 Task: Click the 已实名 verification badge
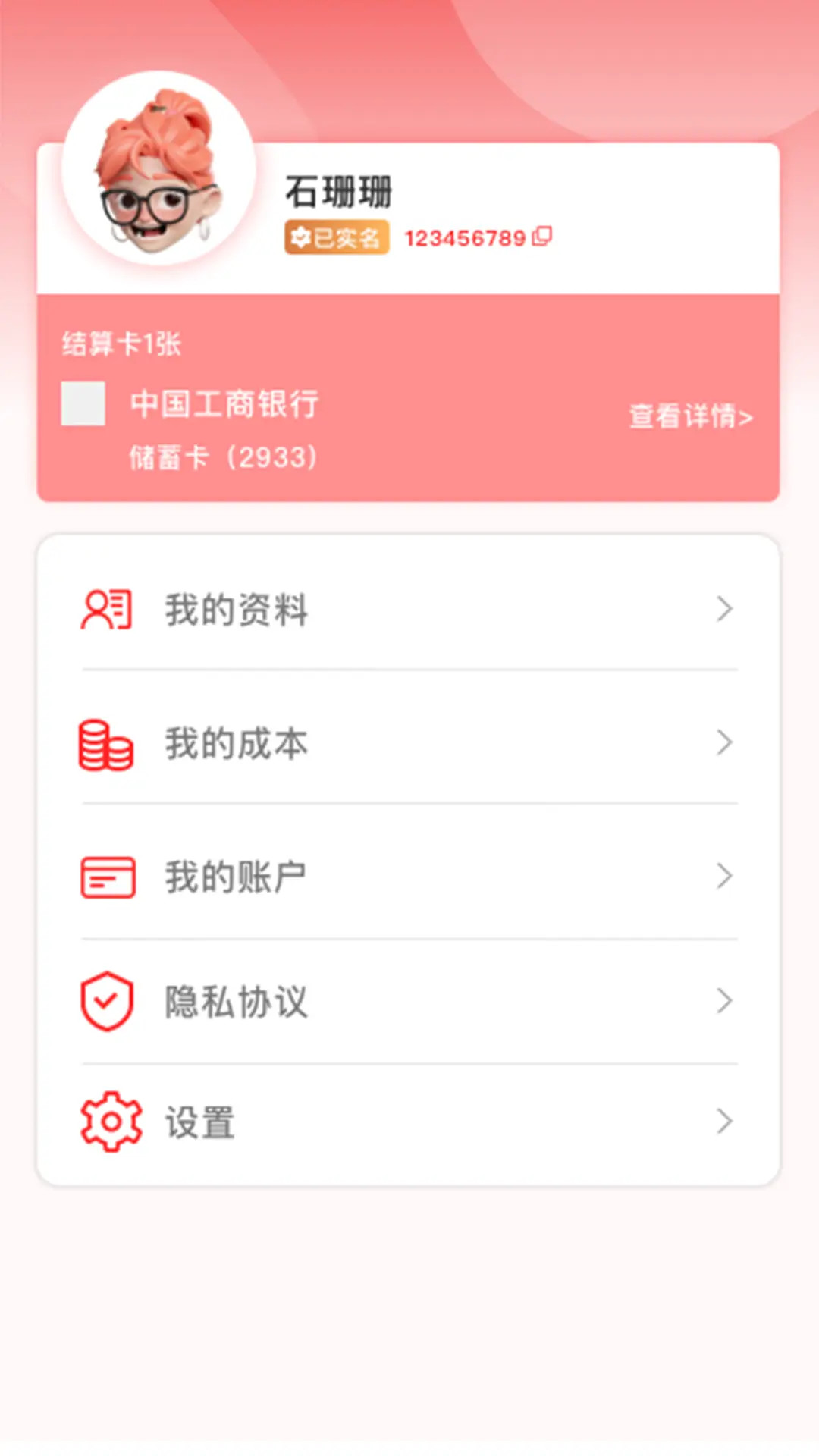coord(336,237)
